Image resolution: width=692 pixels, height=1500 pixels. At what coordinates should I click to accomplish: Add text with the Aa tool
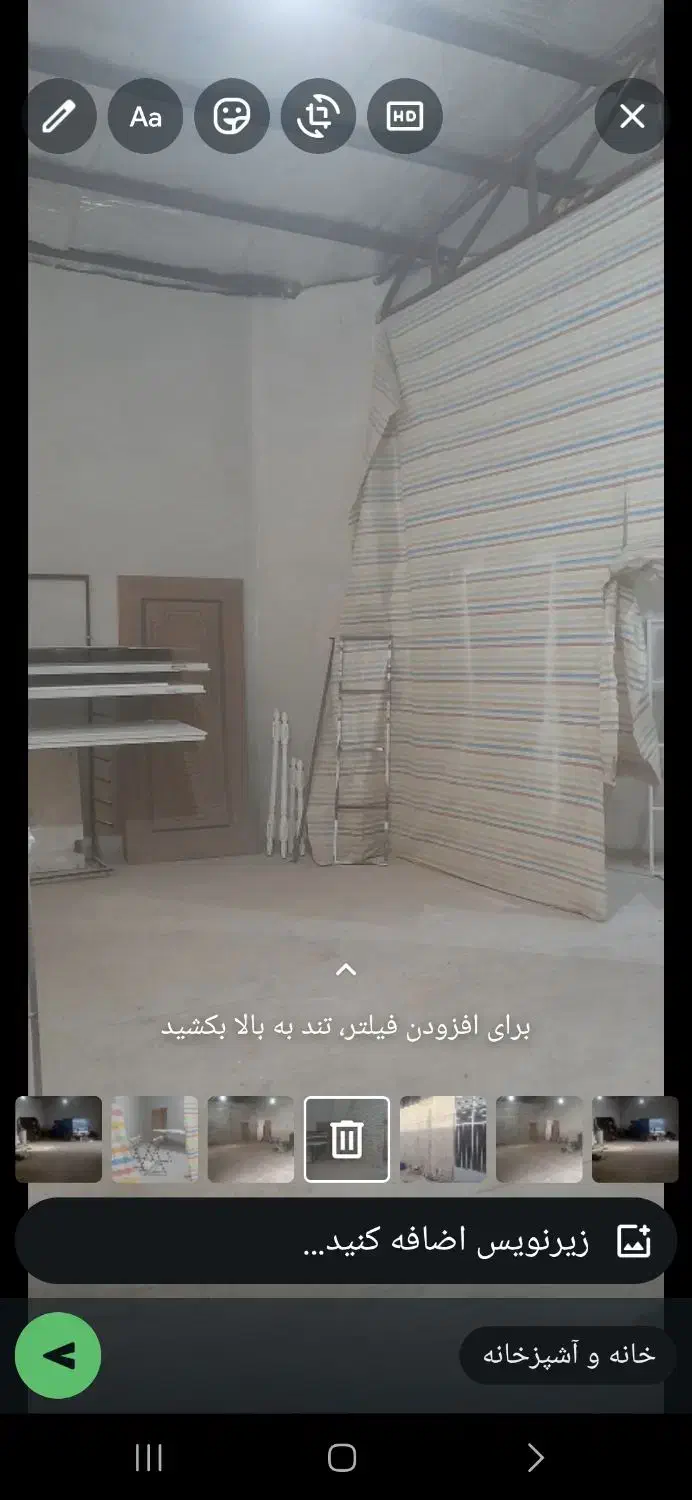145,117
